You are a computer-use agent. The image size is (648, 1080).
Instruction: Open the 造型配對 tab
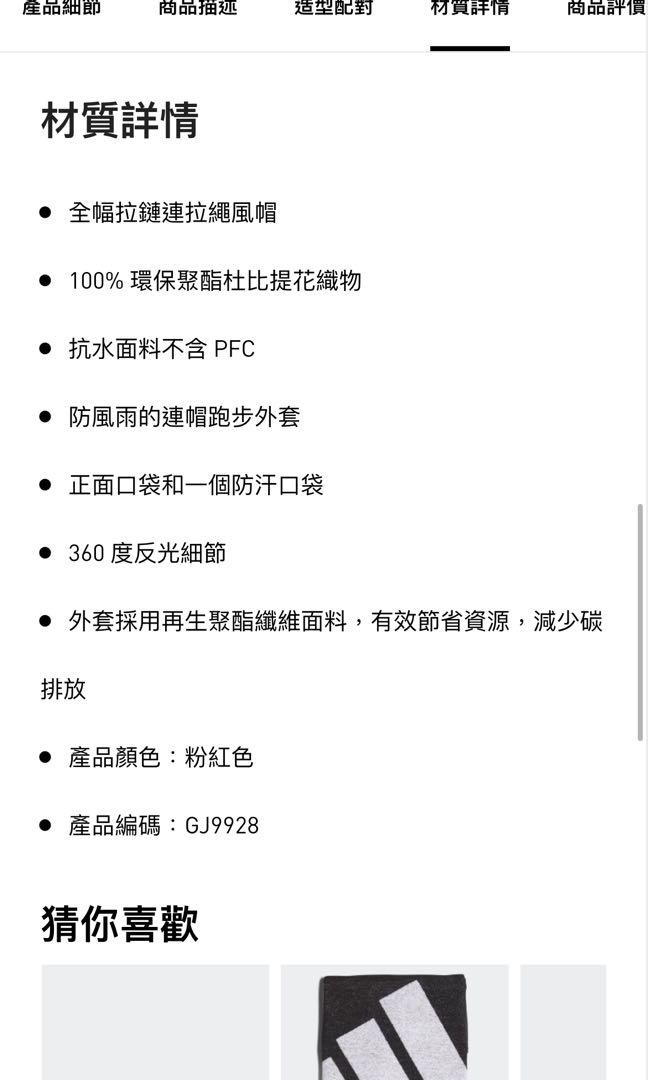[x=333, y=10]
